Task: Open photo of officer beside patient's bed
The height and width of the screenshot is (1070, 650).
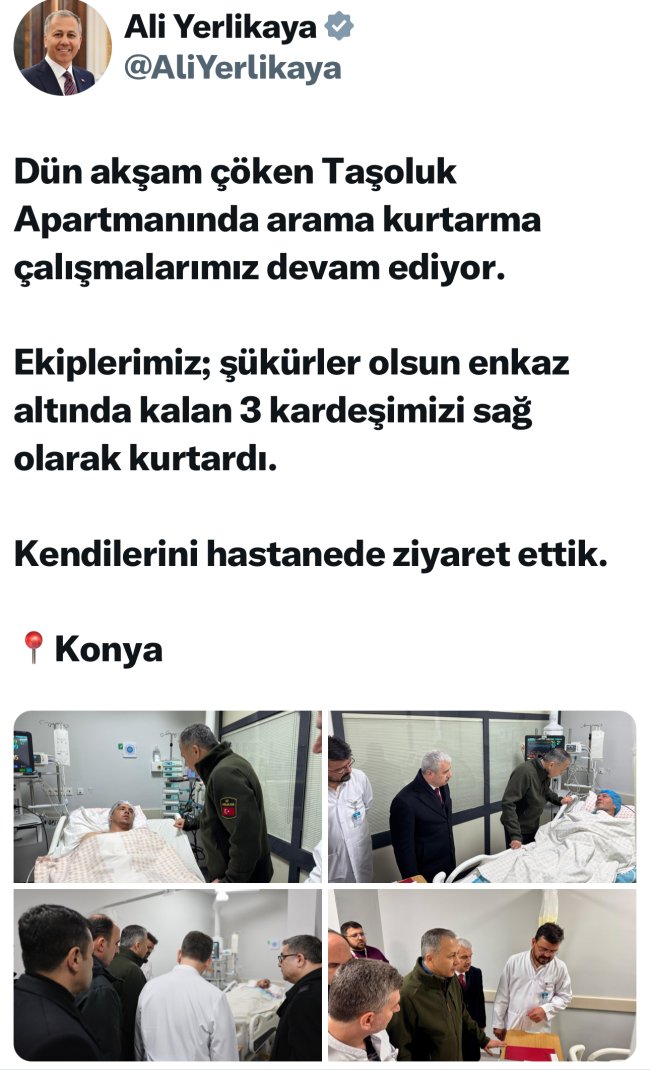Action: pos(167,796)
